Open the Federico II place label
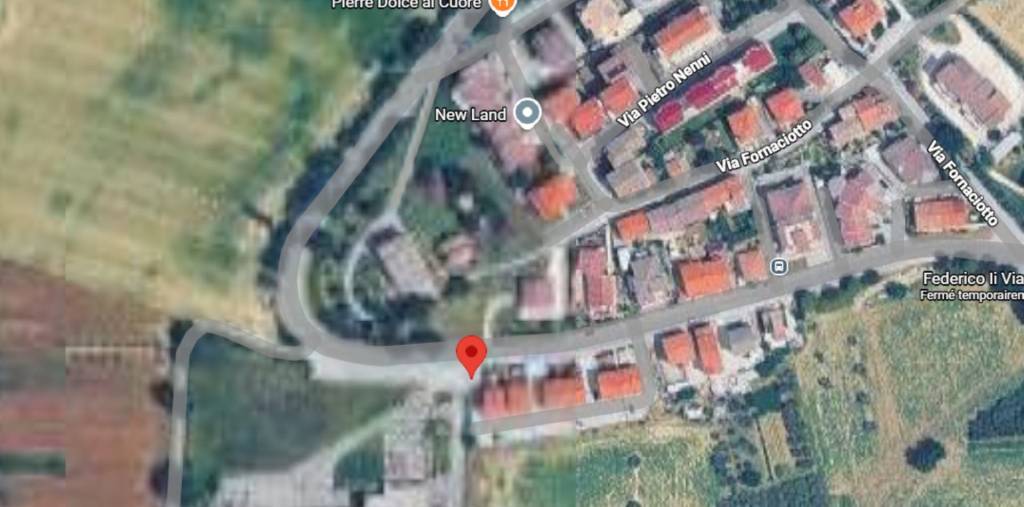 tap(968, 277)
